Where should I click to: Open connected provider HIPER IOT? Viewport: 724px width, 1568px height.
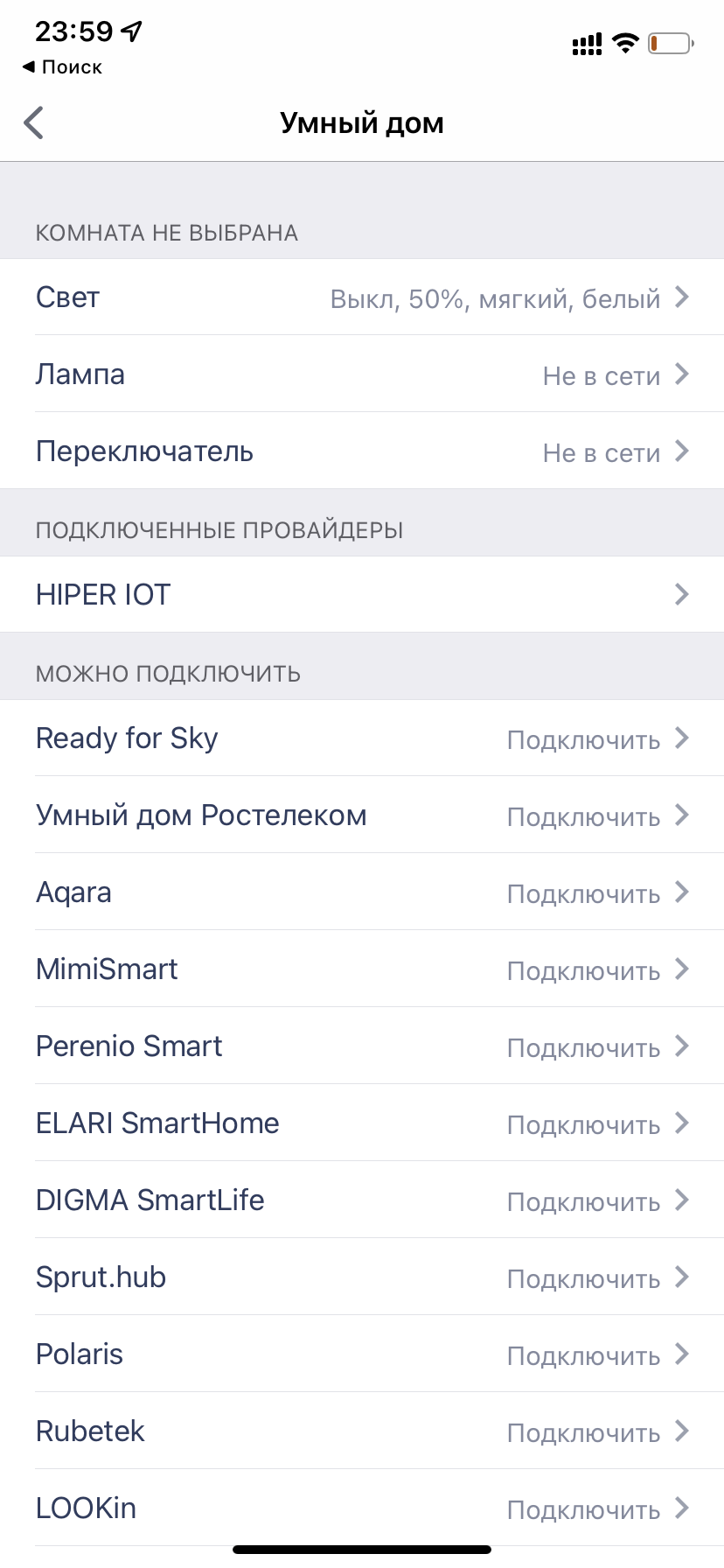point(362,595)
